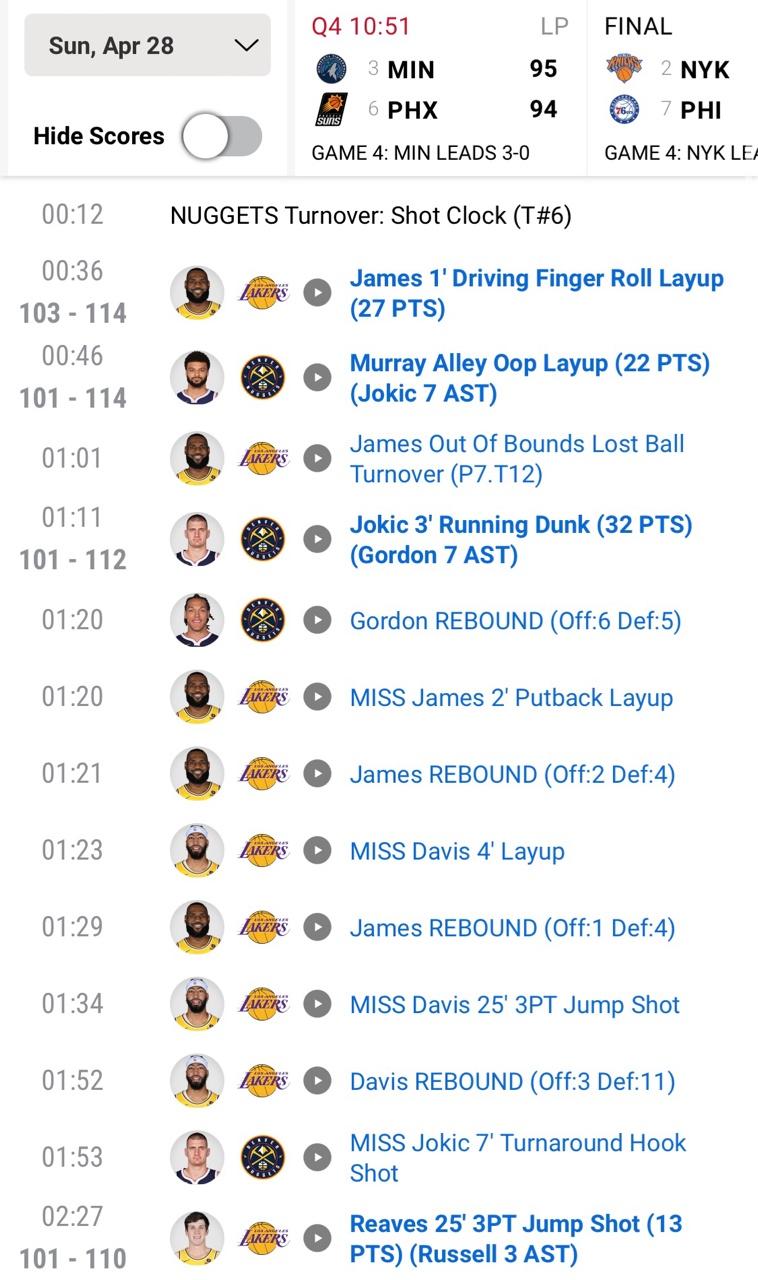Open James REBOUND (Off:2 Def:4) link
Viewport: 758px width, 1280px height.
tap(512, 775)
